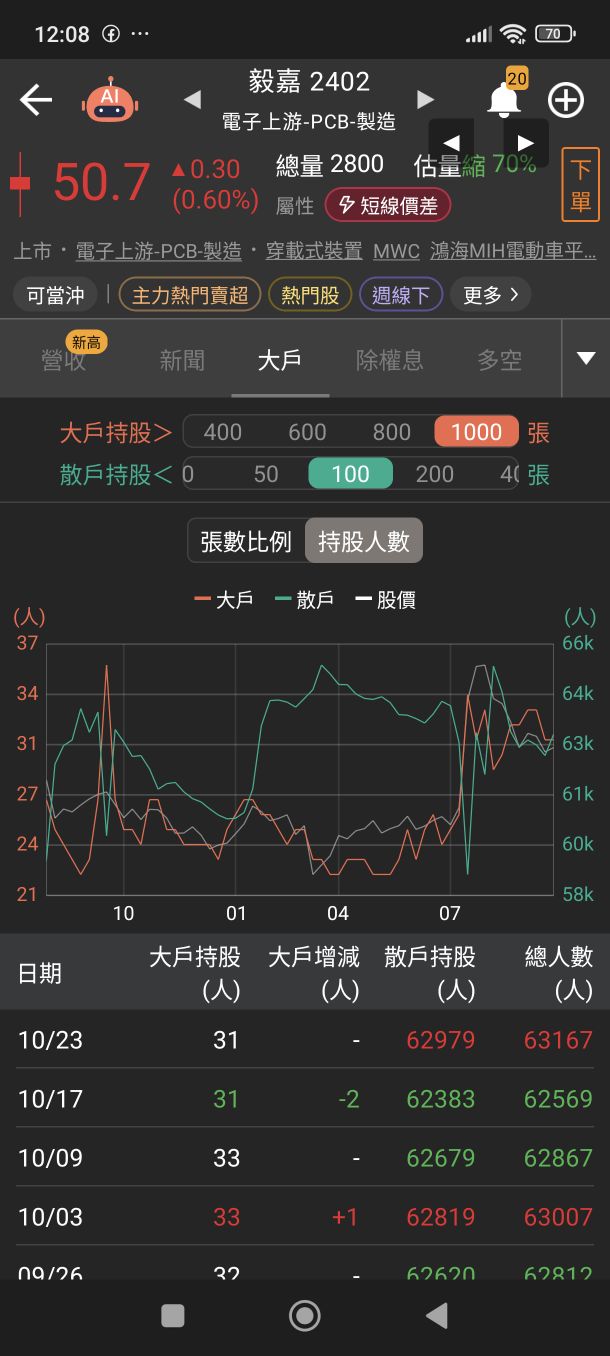
Task: Expand the tab list dropdown arrow
Action: coord(586,359)
